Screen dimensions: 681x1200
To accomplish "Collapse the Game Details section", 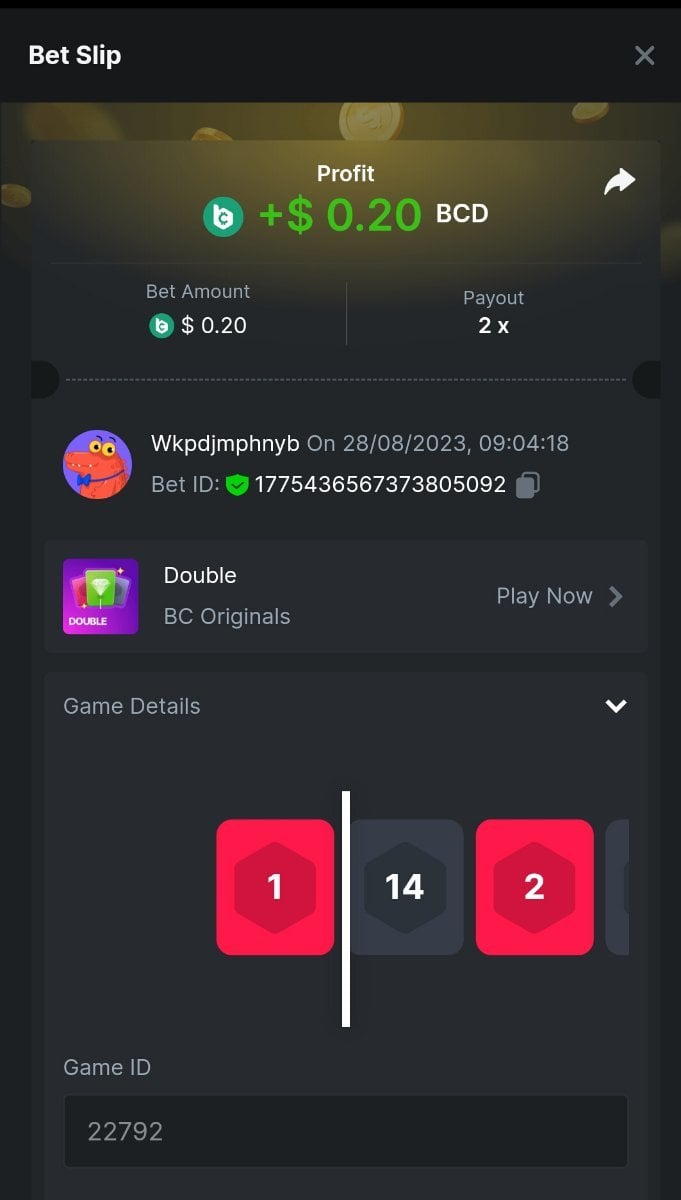I will [616, 706].
